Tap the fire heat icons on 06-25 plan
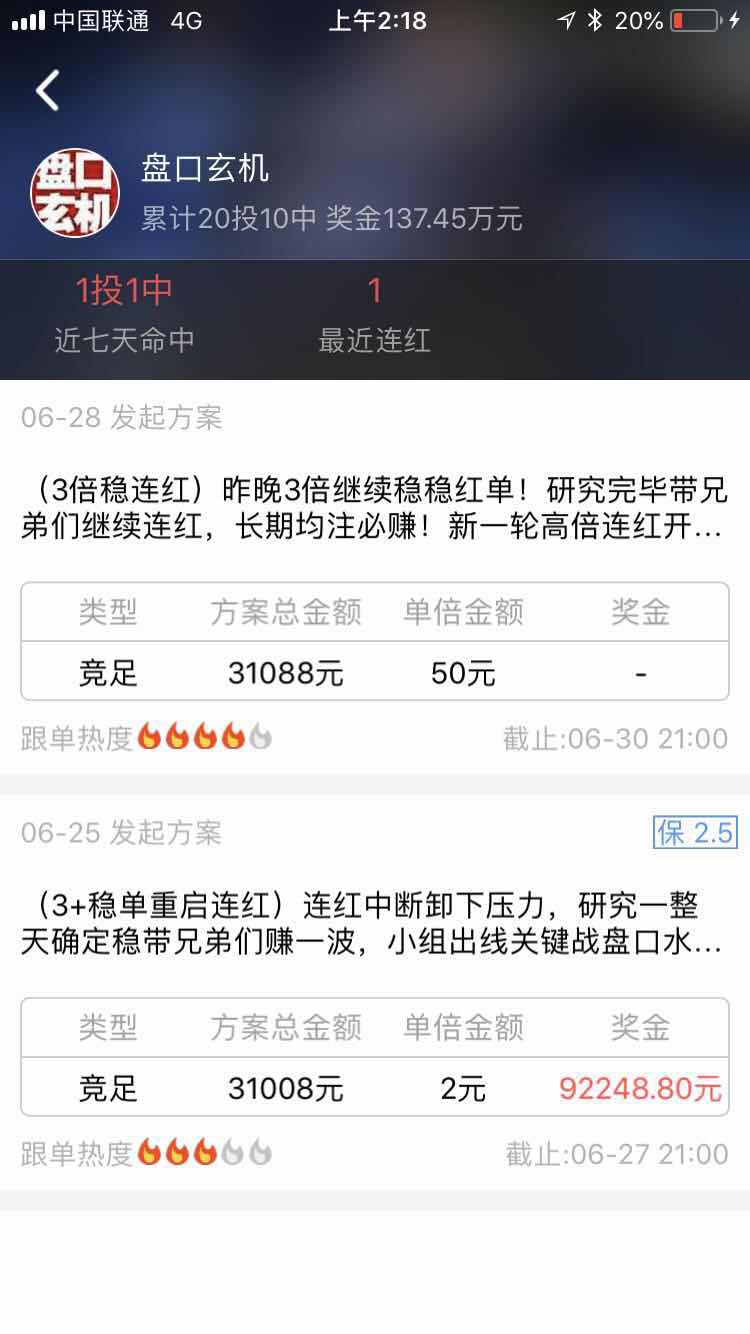The width and height of the screenshot is (750, 1334). click(x=198, y=1153)
